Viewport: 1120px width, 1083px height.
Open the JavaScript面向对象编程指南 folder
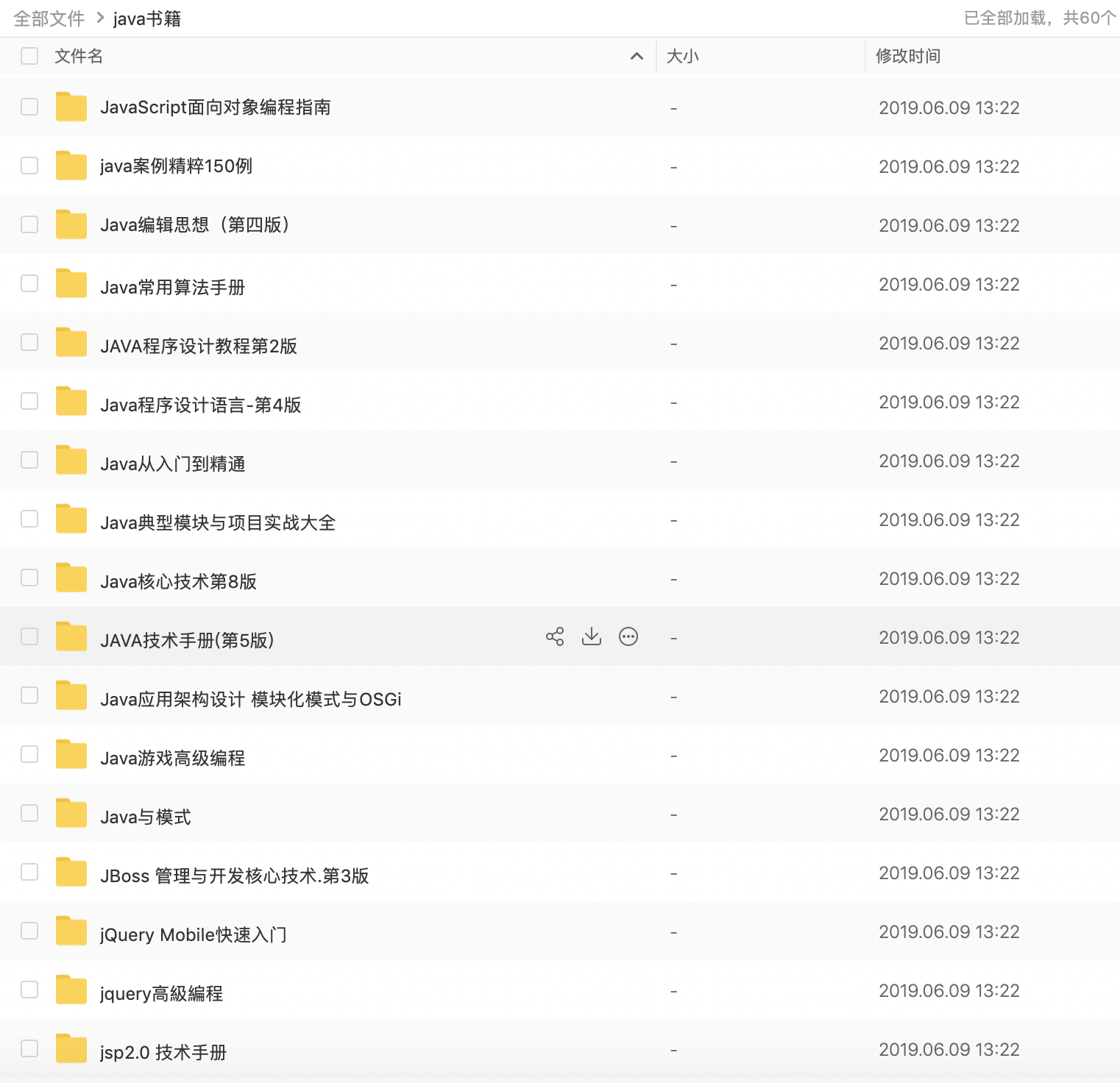pos(215,107)
